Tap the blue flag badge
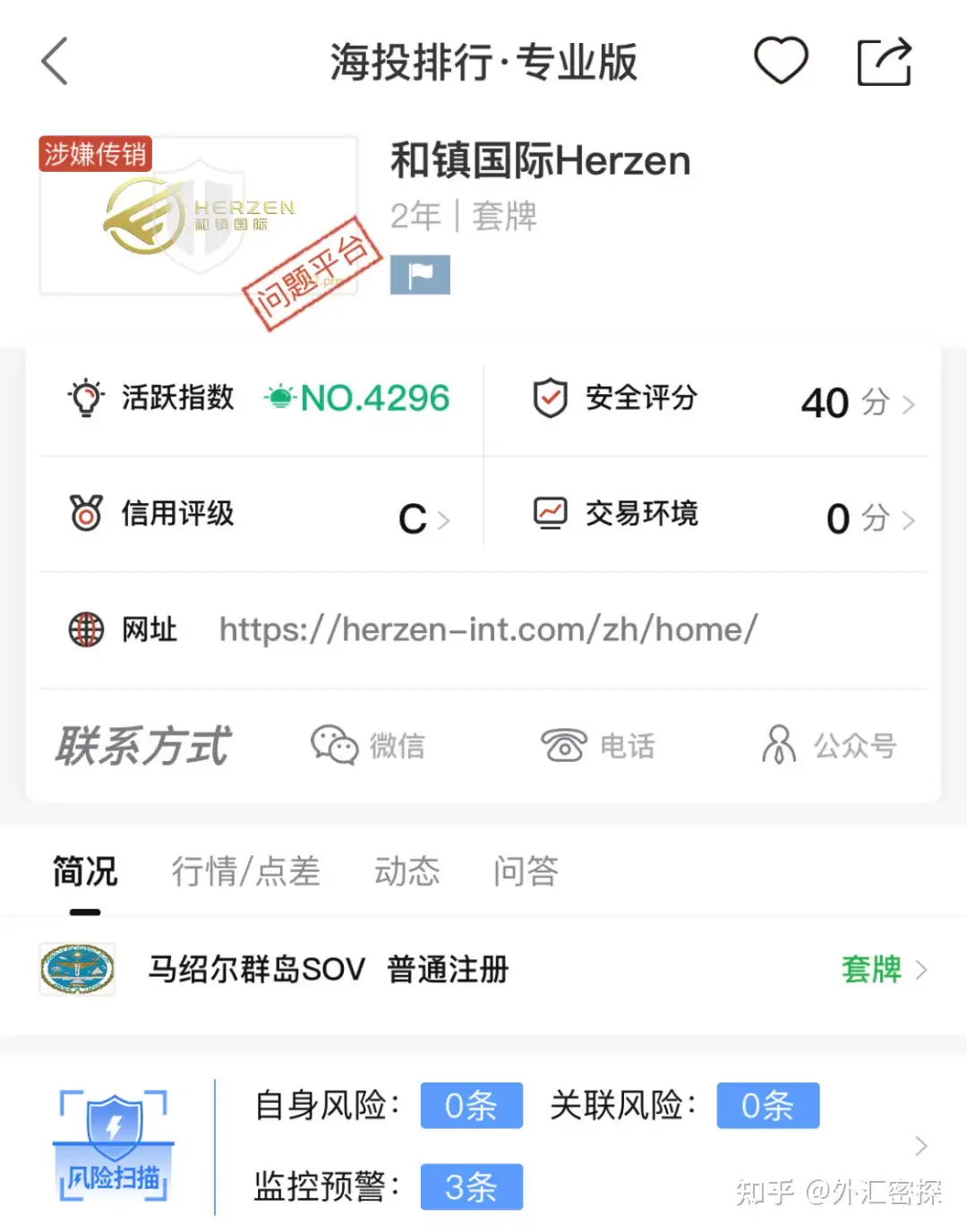 (x=420, y=275)
